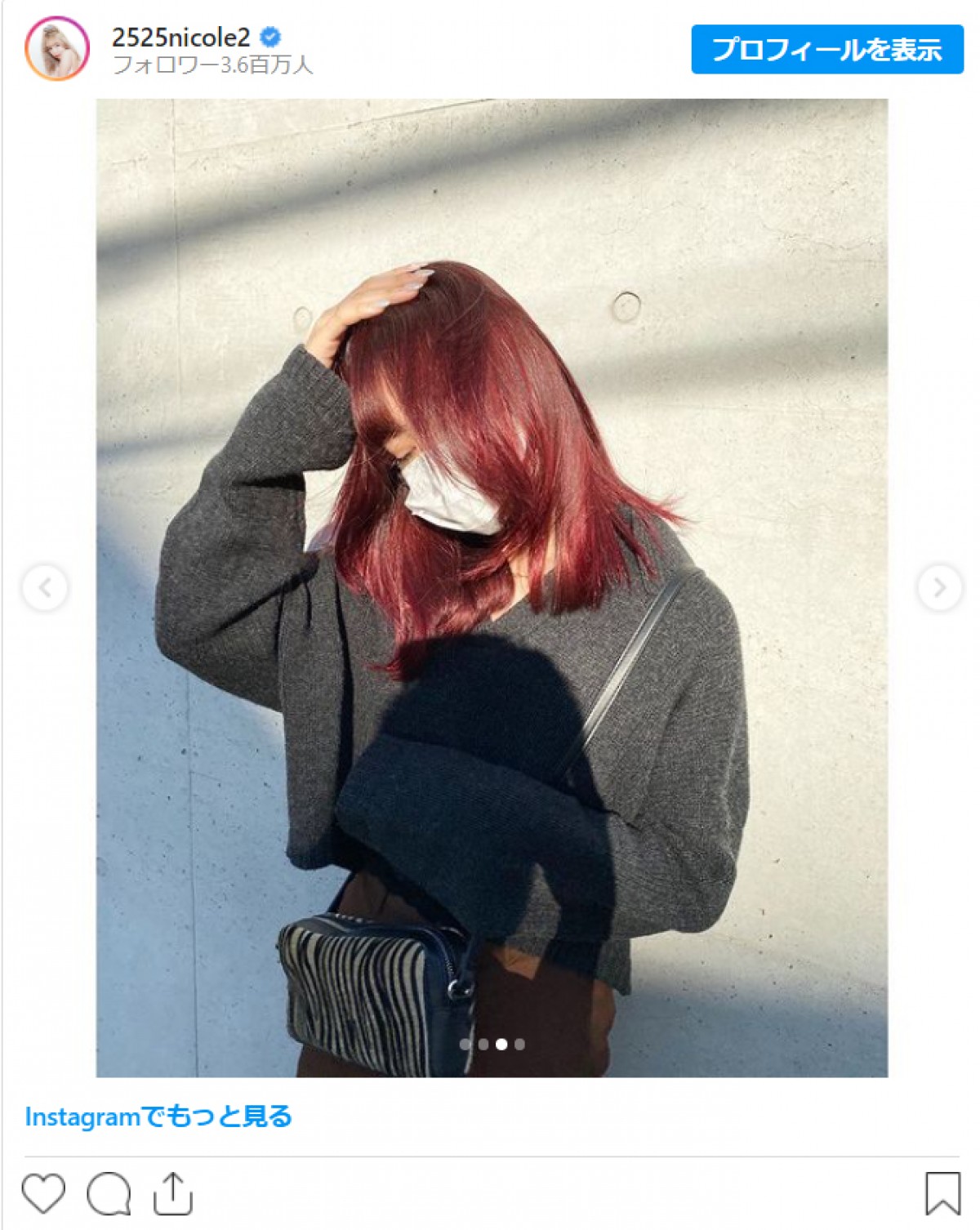The width and height of the screenshot is (980, 1230).
Task: Open the red-haired photo post
Action: click(x=492, y=587)
